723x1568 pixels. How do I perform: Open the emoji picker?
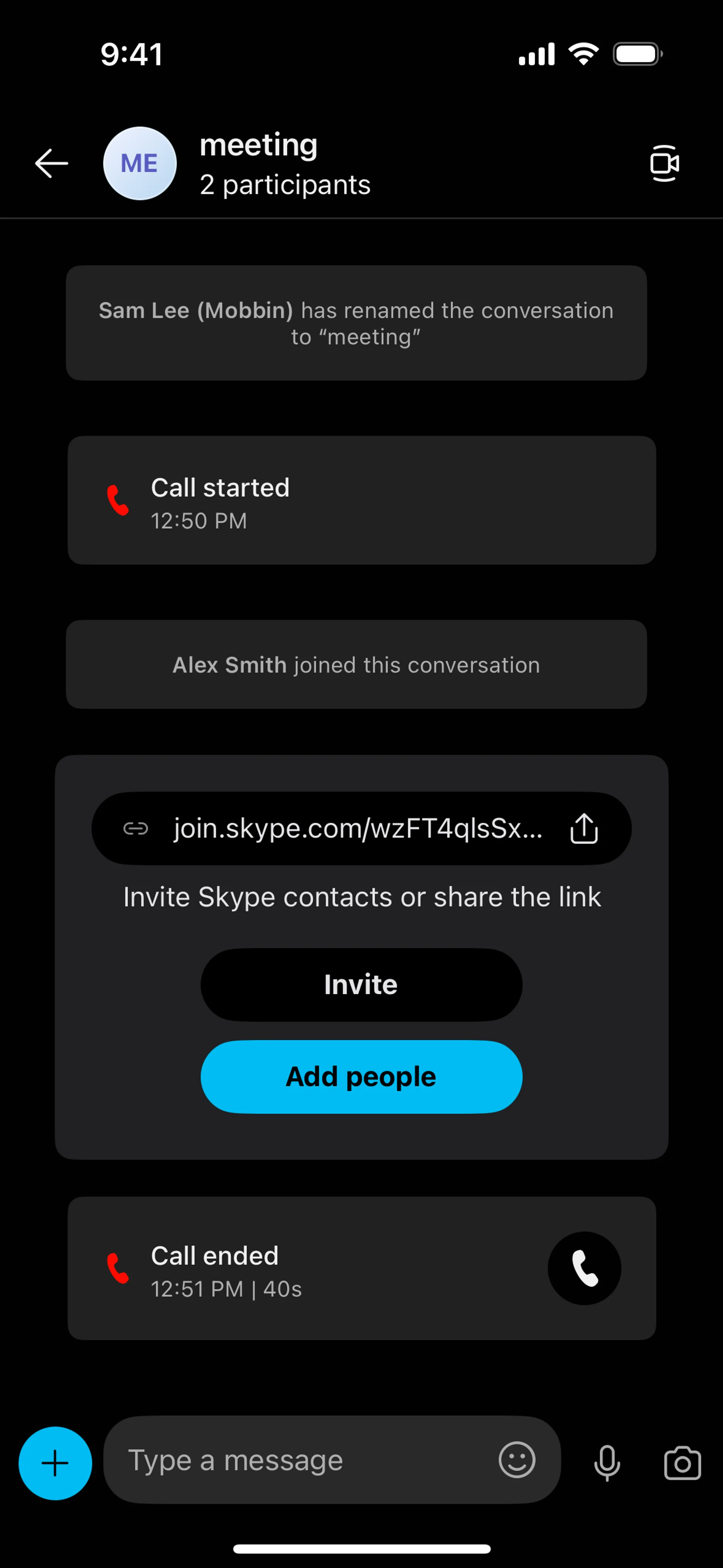pyautogui.click(x=517, y=1460)
